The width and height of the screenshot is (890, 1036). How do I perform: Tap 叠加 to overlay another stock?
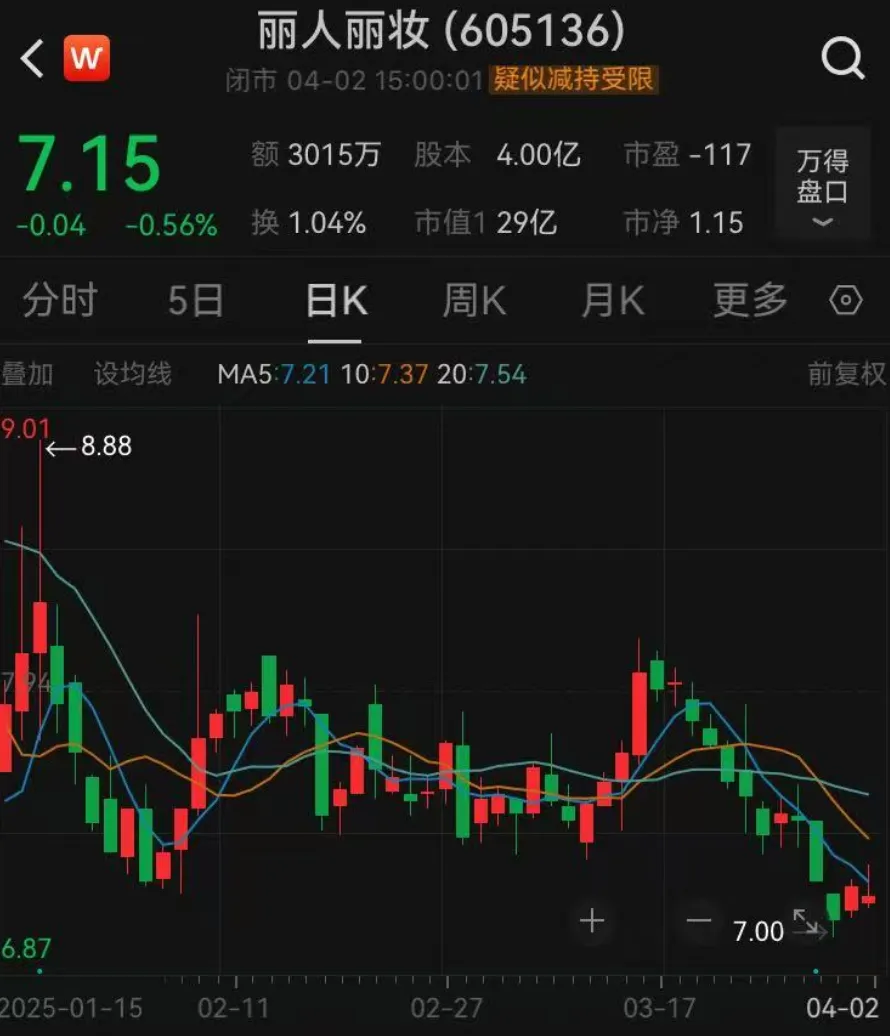click(27, 374)
